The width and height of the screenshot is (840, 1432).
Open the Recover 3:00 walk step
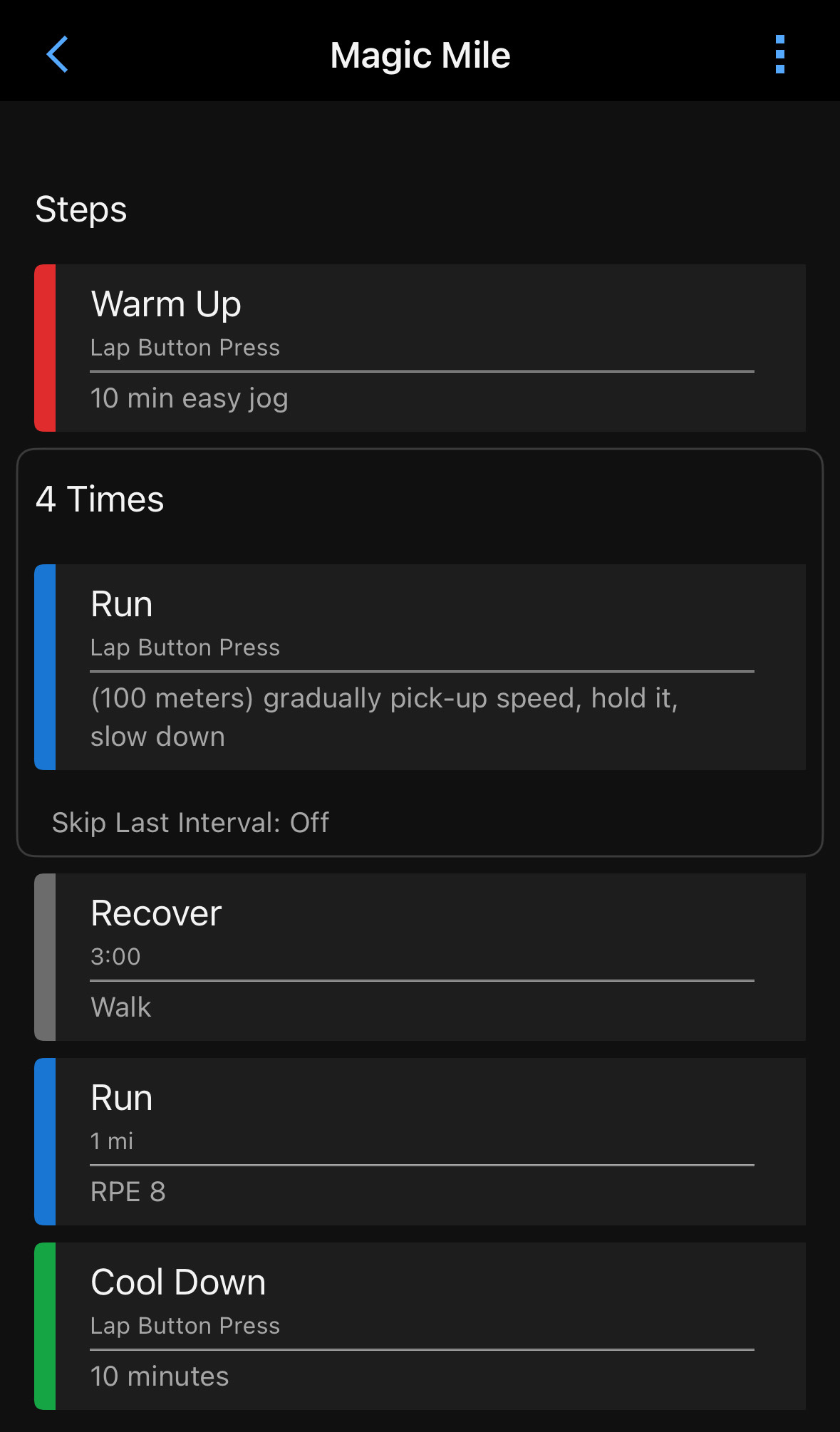[x=420, y=957]
